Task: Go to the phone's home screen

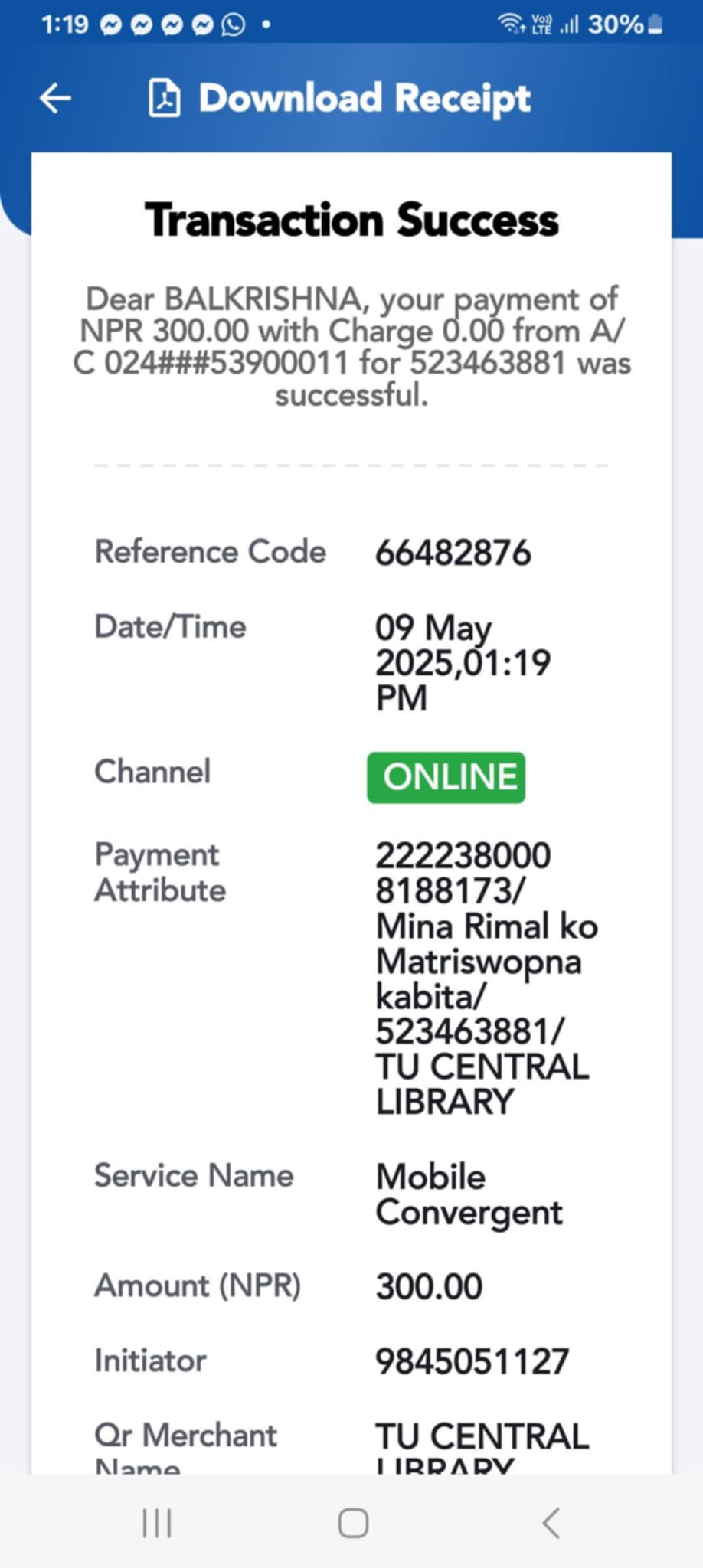Action: (x=353, y=1523)
